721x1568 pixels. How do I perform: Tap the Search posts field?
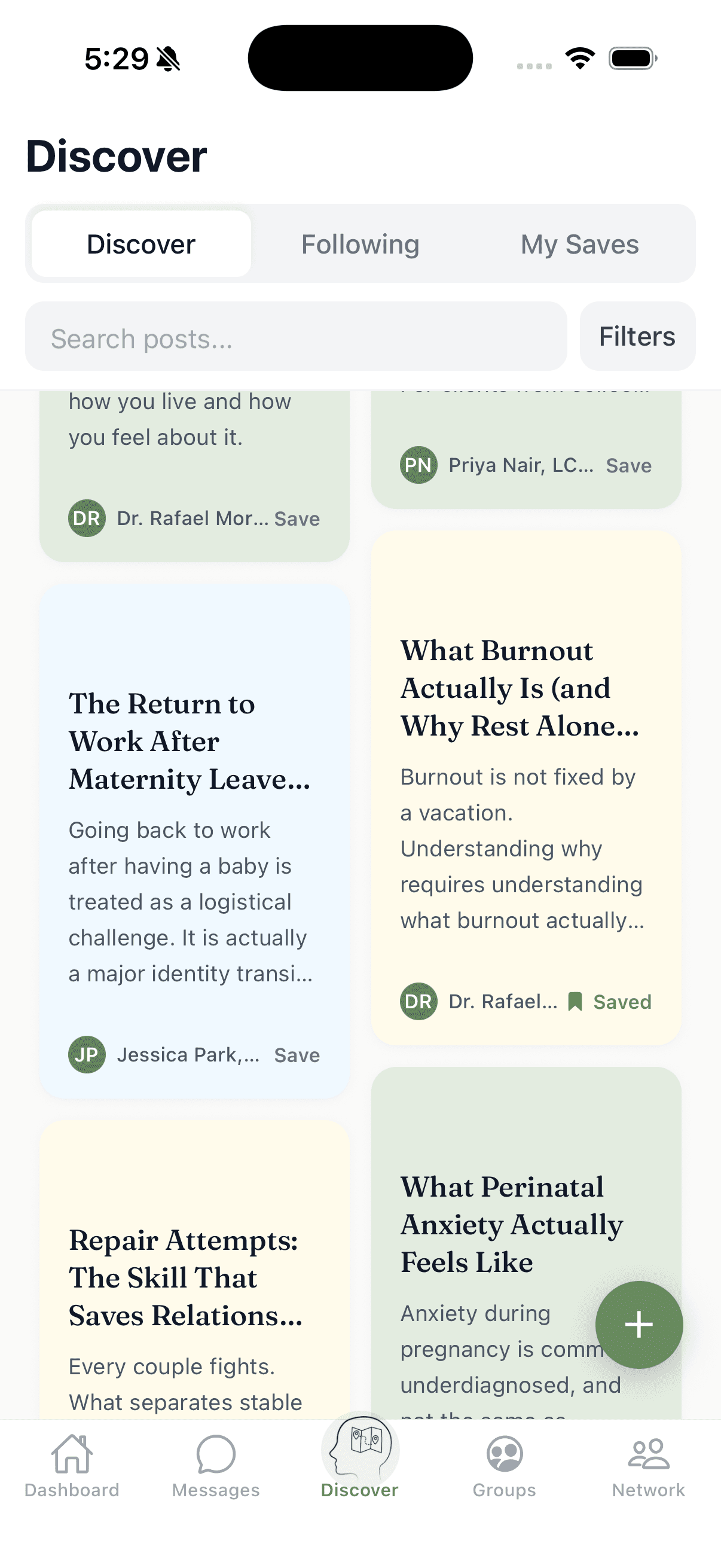coord(296,337)
